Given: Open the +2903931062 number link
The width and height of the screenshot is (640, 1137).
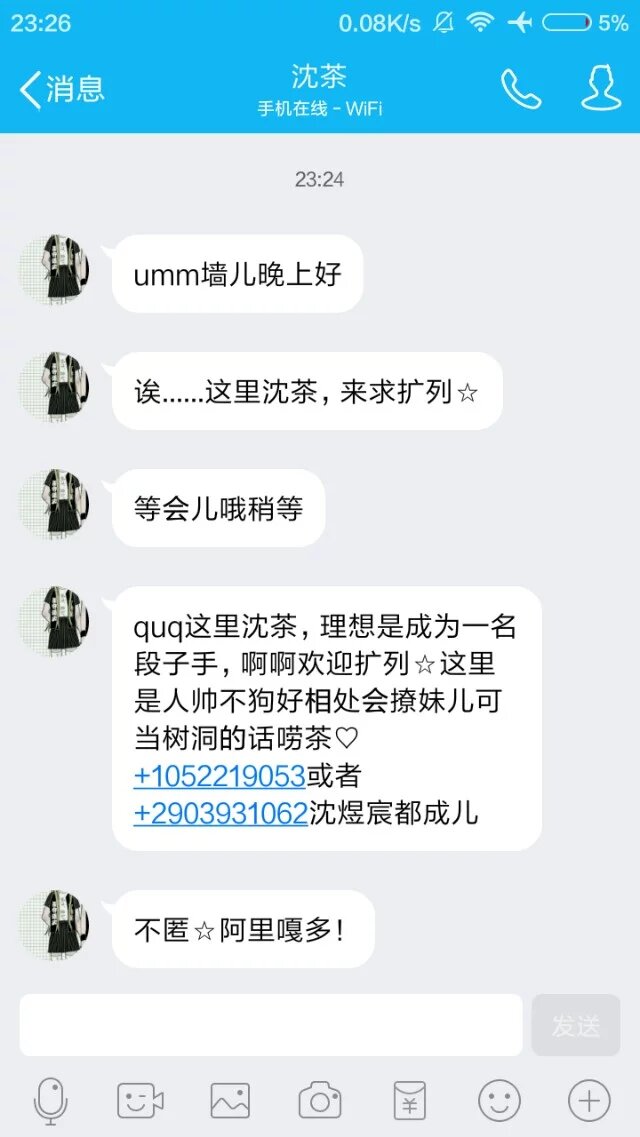Looking at the screenshot, I should pos(220,813).
